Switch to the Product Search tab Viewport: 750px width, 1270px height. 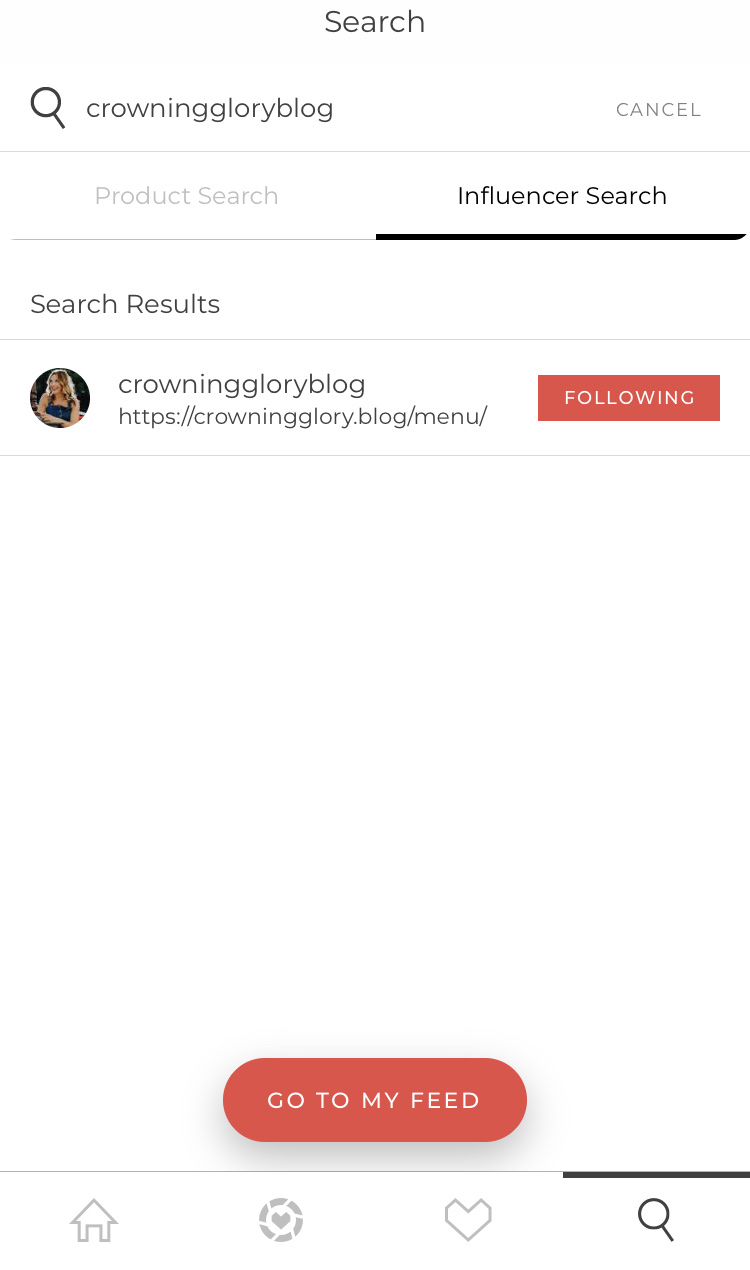(x=187, y=196)
